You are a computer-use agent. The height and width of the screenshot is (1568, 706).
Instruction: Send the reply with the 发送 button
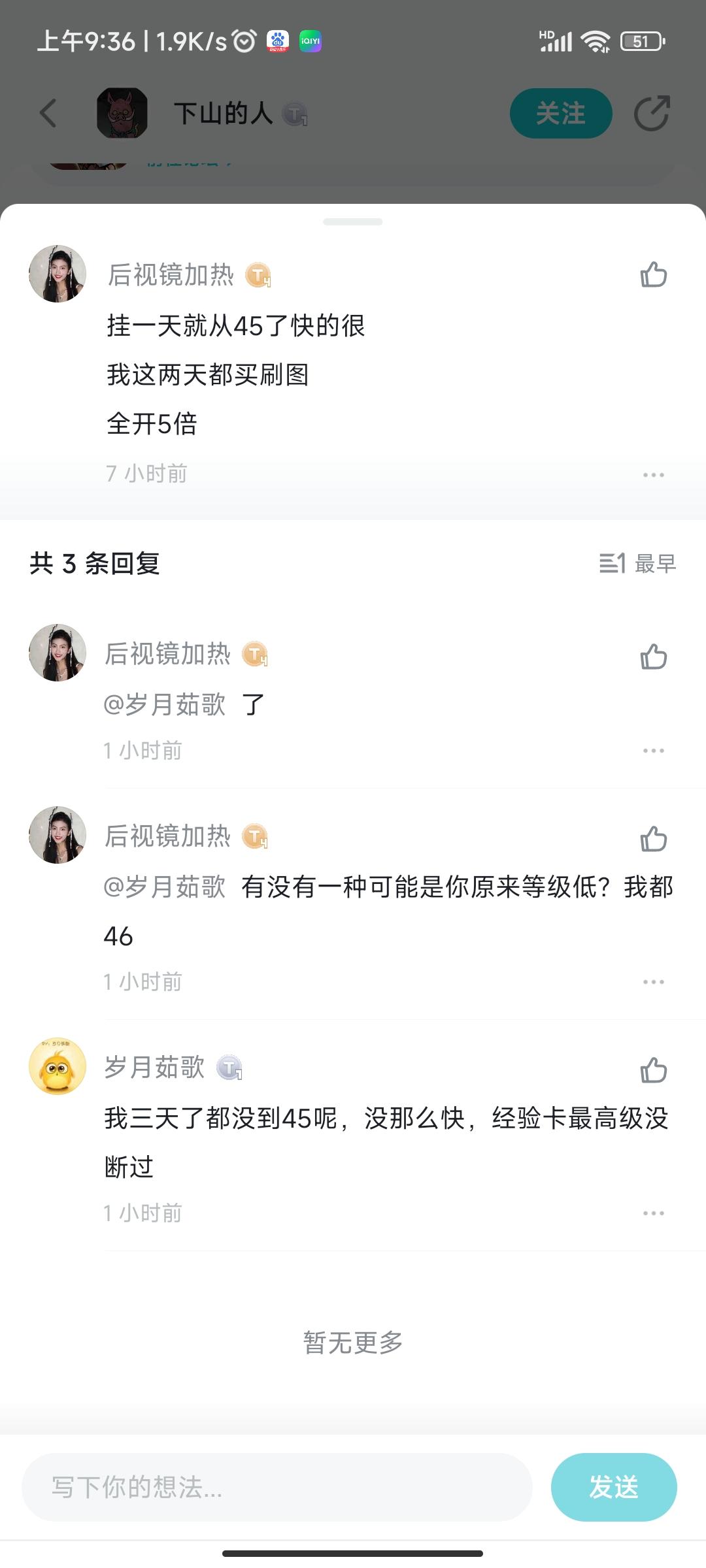coord(613,1487)
